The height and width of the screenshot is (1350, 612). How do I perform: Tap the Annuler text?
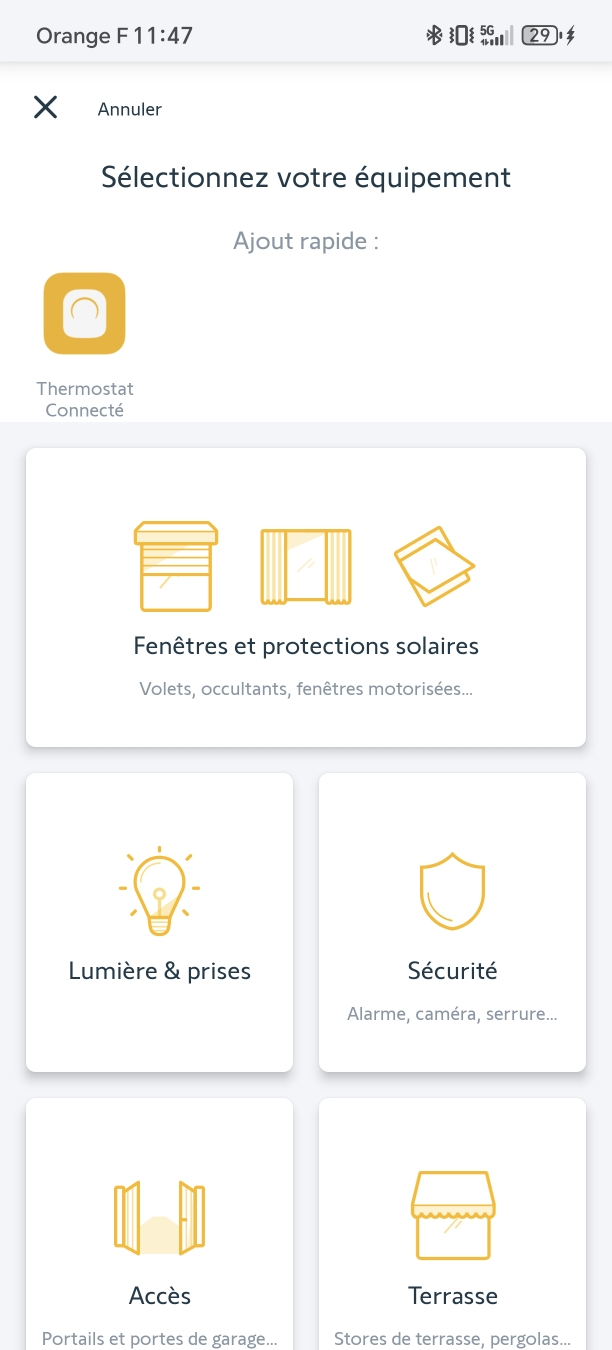[x=130, y=109]
